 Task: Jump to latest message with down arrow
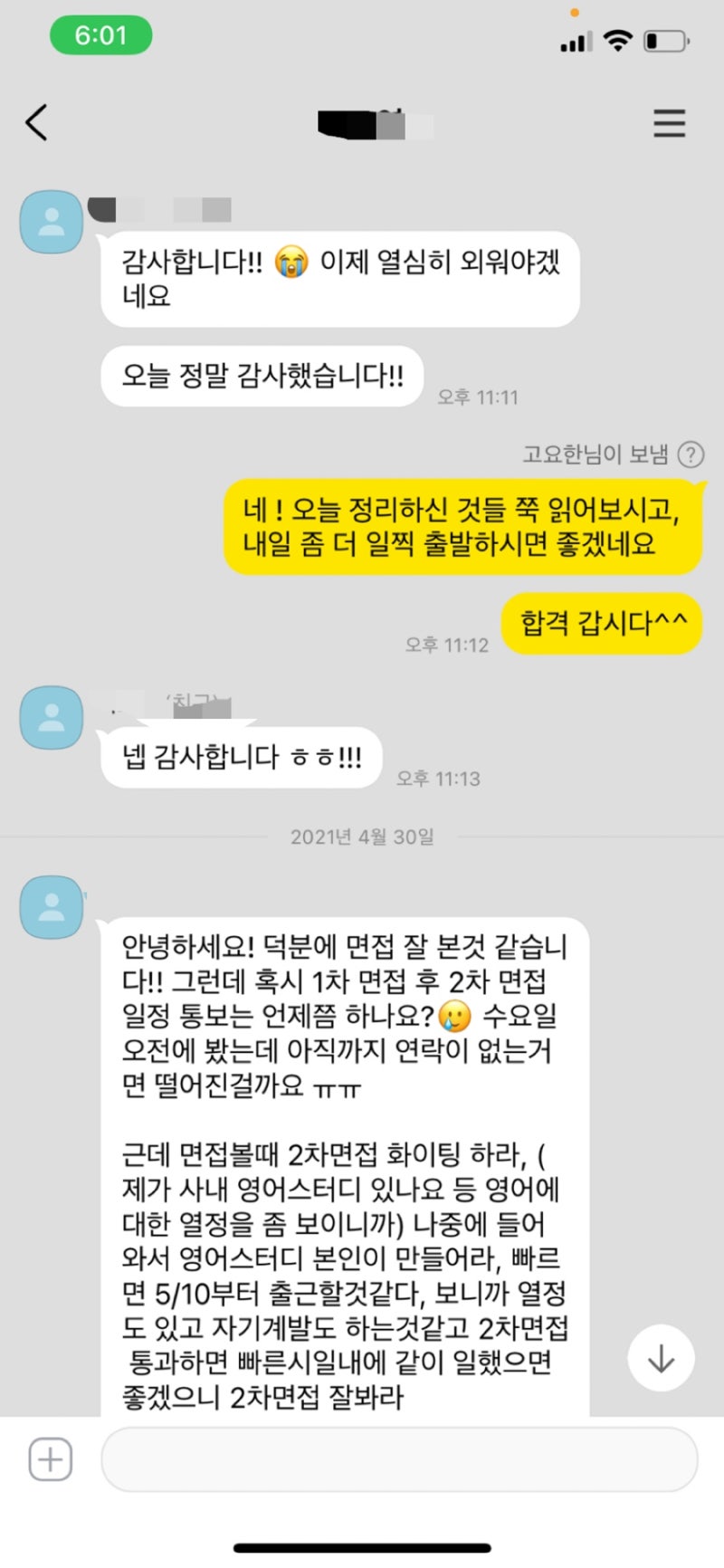(x=661, y=1358)
